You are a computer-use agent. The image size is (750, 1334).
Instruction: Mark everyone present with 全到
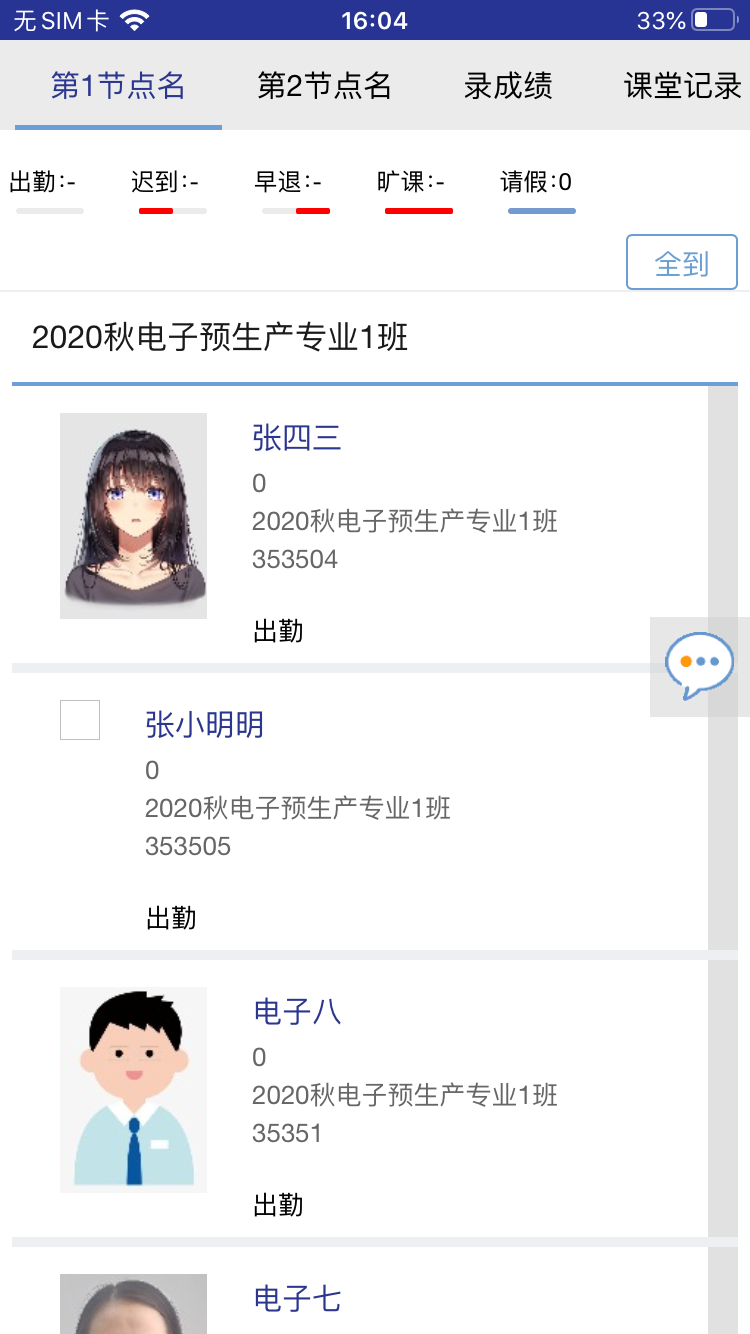681,263
